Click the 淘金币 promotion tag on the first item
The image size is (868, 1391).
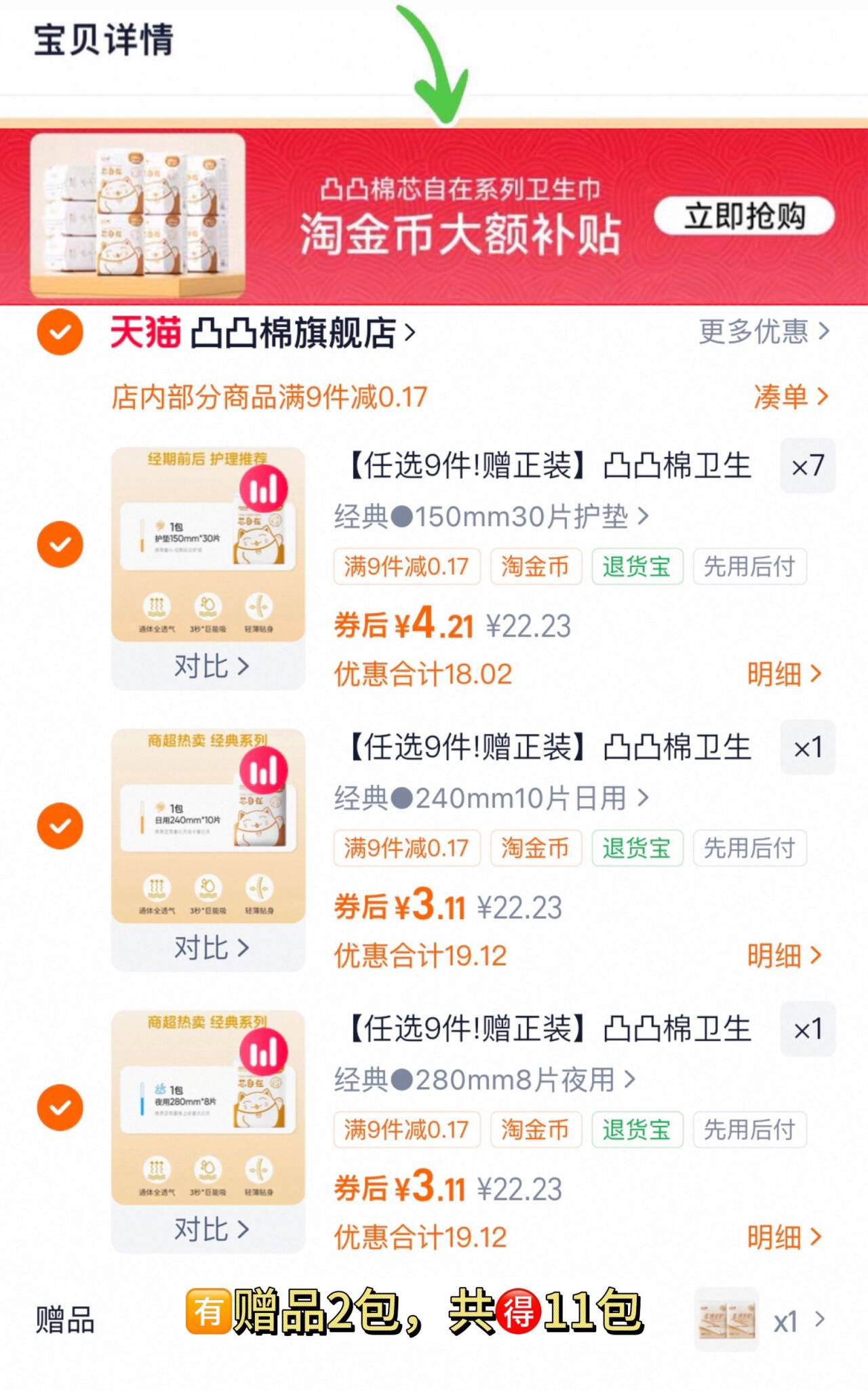click(536, 567)
